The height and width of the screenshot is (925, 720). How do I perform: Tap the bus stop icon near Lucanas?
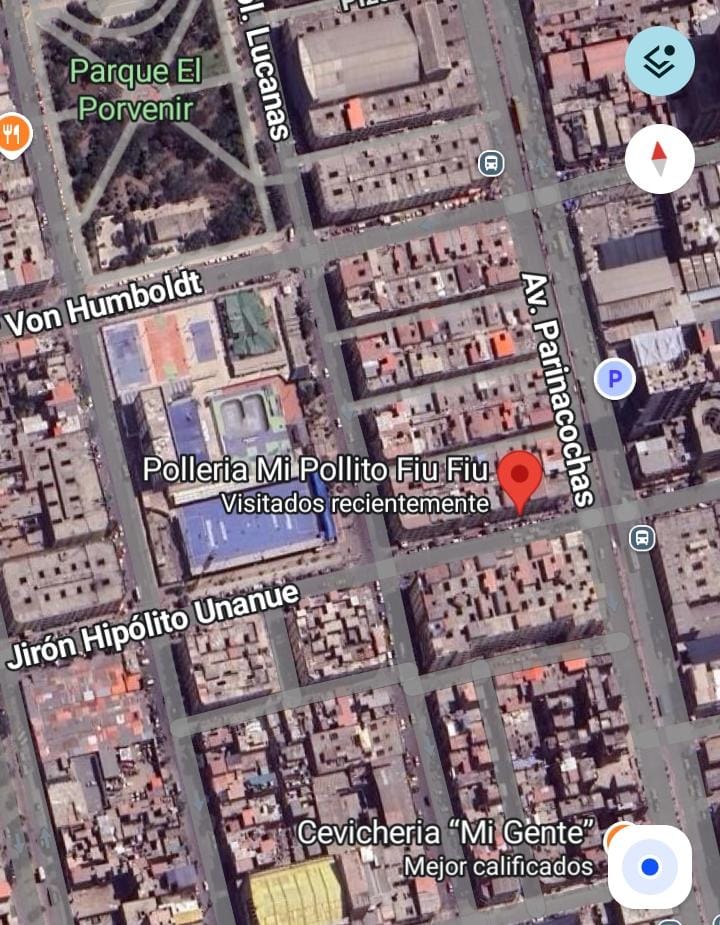pyautogui.click(x=491, y=163)
